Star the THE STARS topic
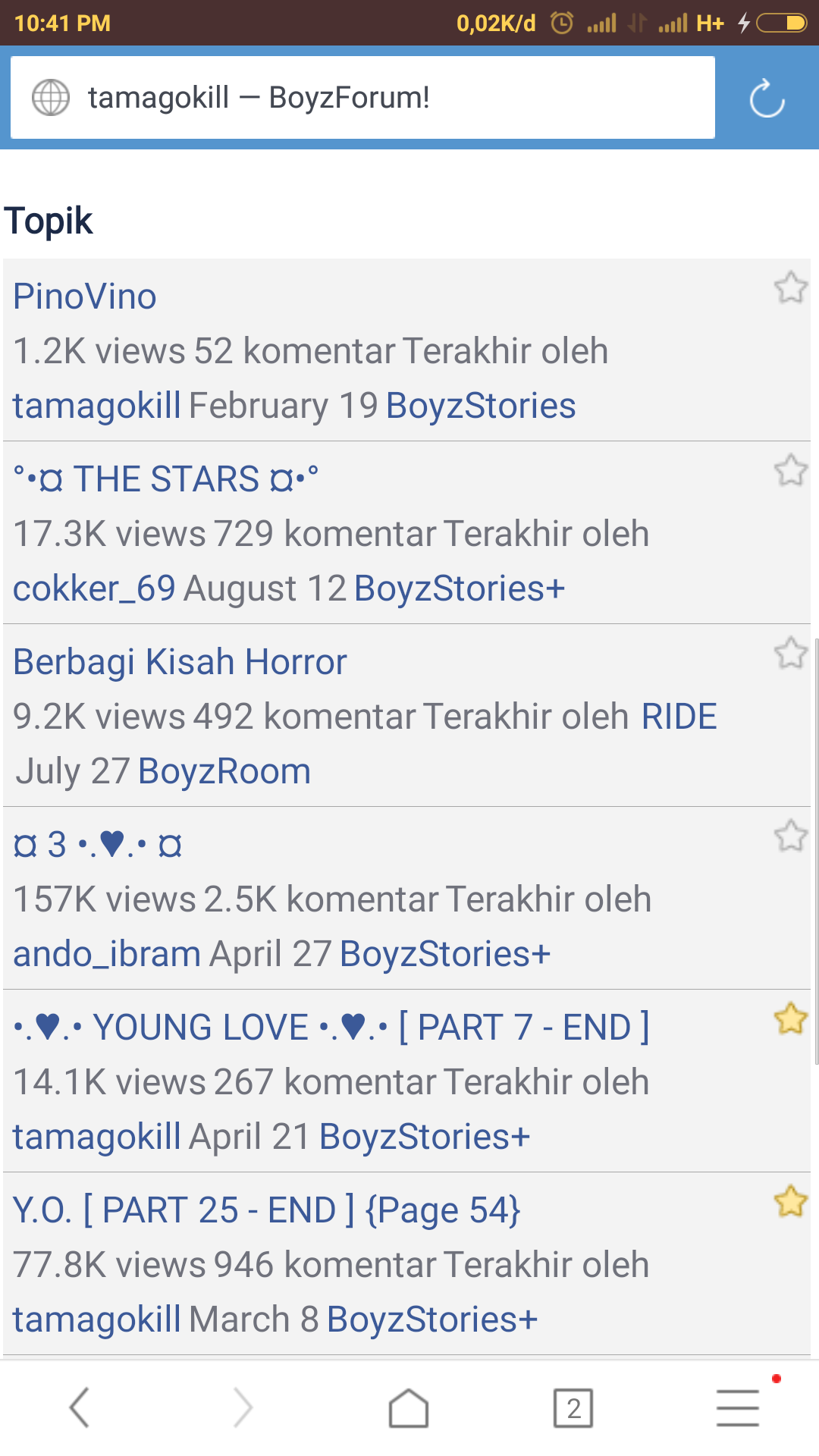The width and height of the screenshot is (819, 1456). pyautogui.click(x=790, y=471)
